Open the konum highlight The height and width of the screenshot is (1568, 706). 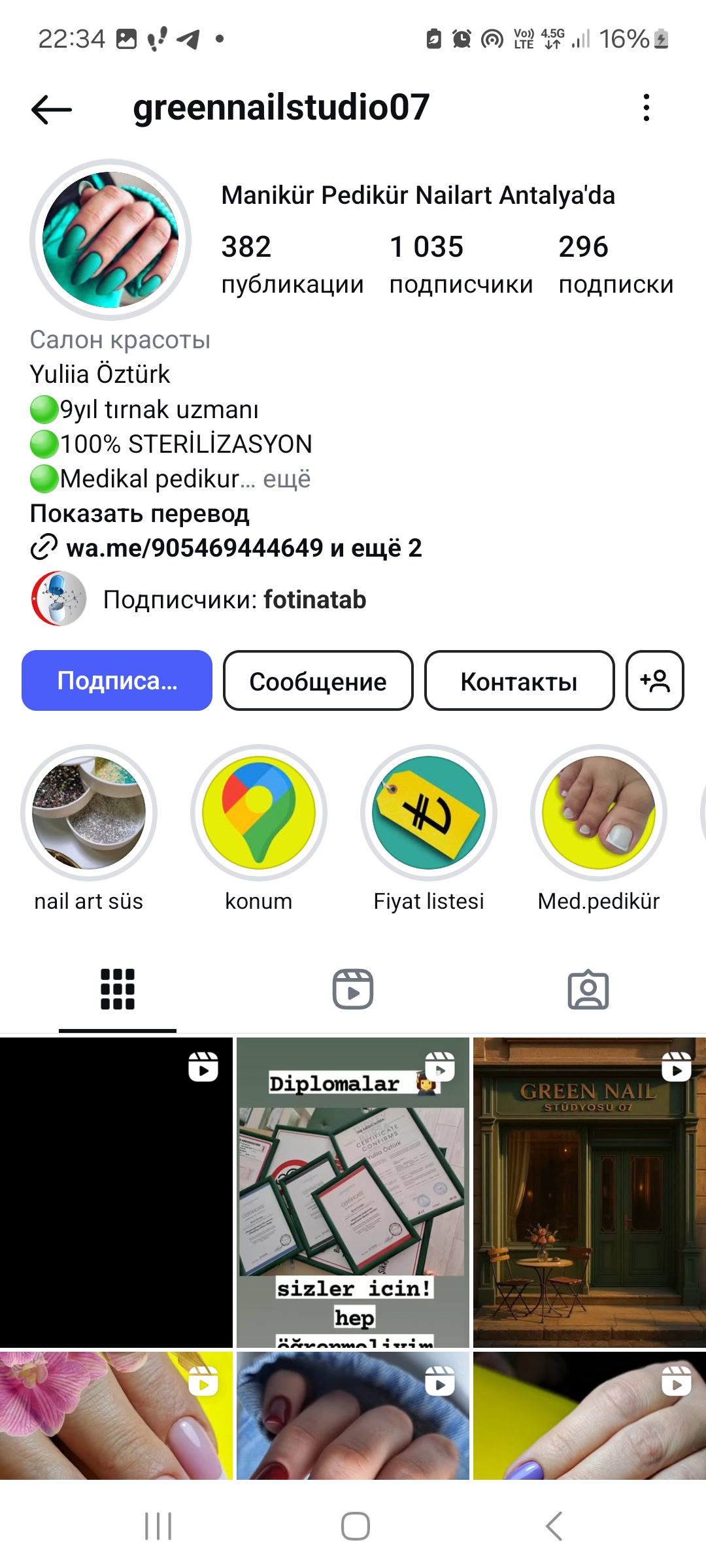(259, 813)
